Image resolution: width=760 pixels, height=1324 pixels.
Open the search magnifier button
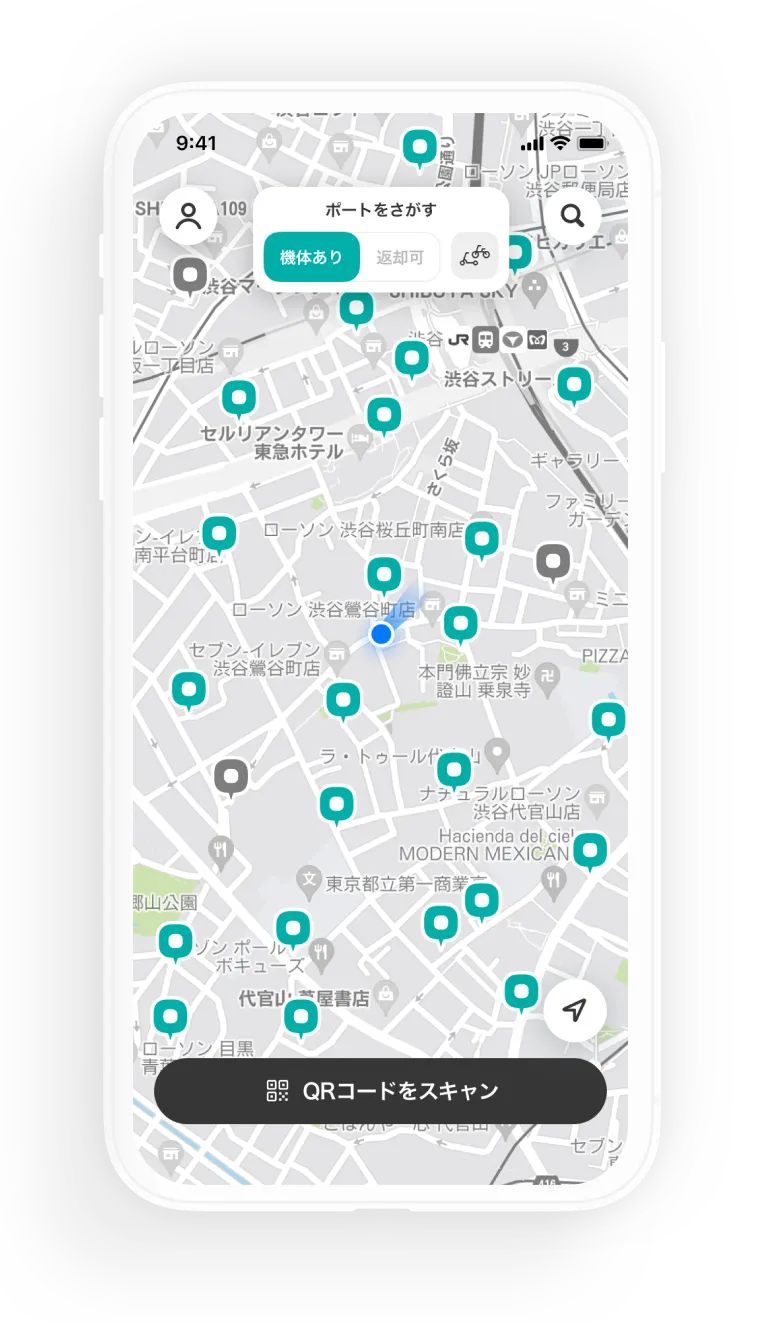[x=572, y=216]
